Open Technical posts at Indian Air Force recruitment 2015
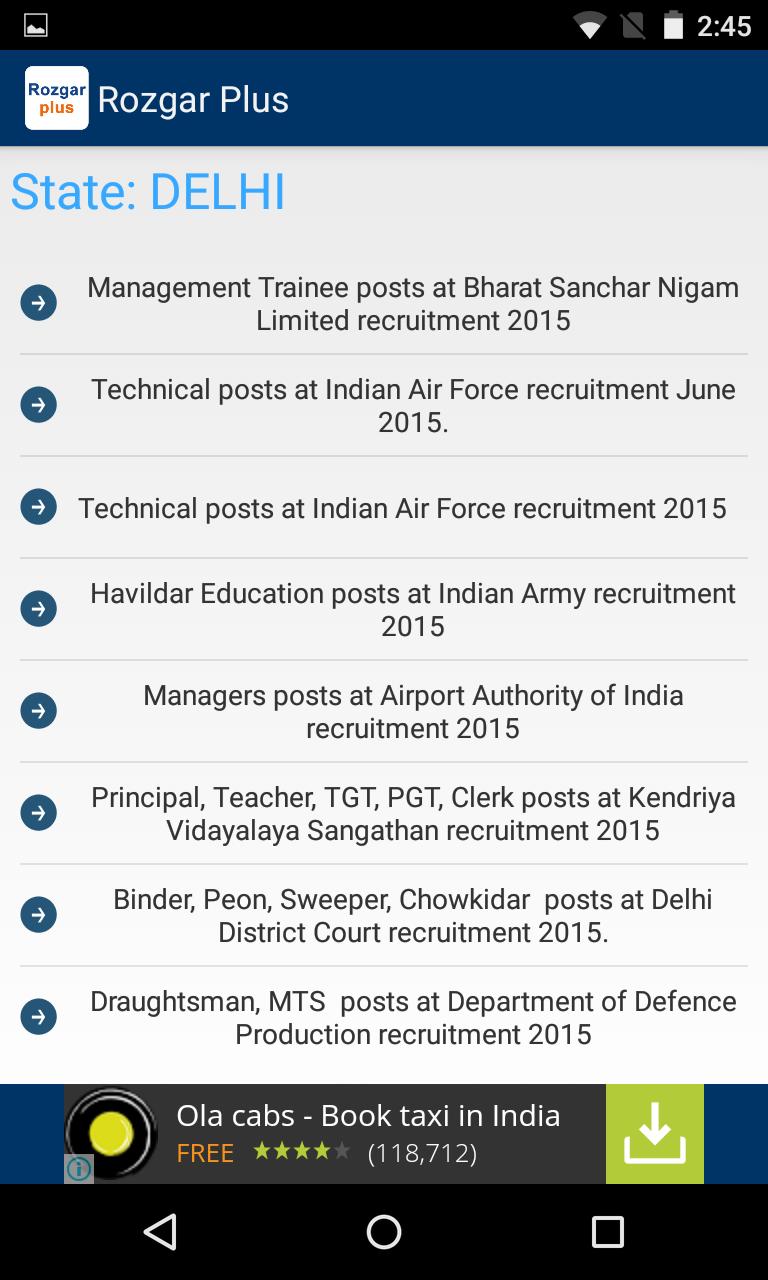The width and height of the screenshot is (768, 1280). pos(402,508)
